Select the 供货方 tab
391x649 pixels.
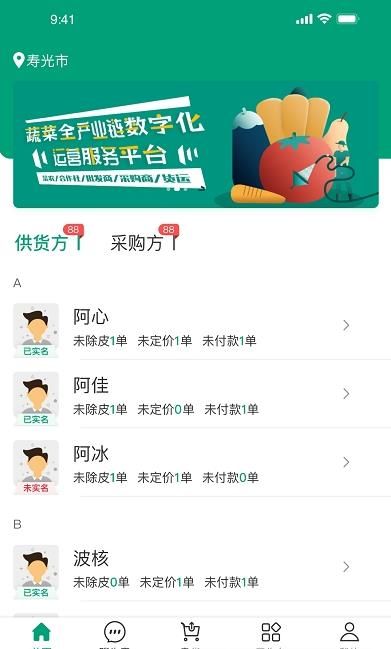click(x=41, y=243)
